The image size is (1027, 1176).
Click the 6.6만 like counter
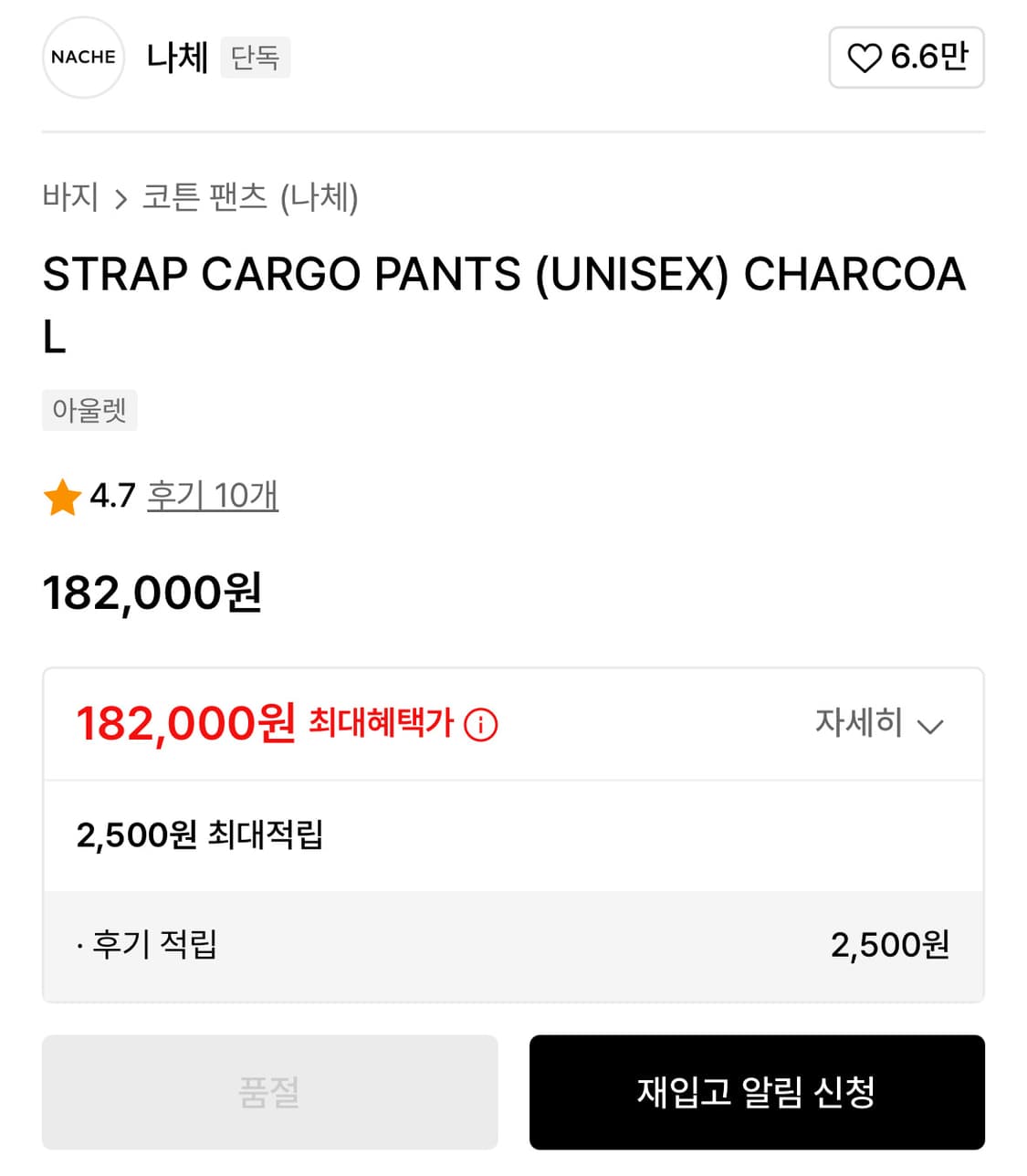(x=925, y=57)
